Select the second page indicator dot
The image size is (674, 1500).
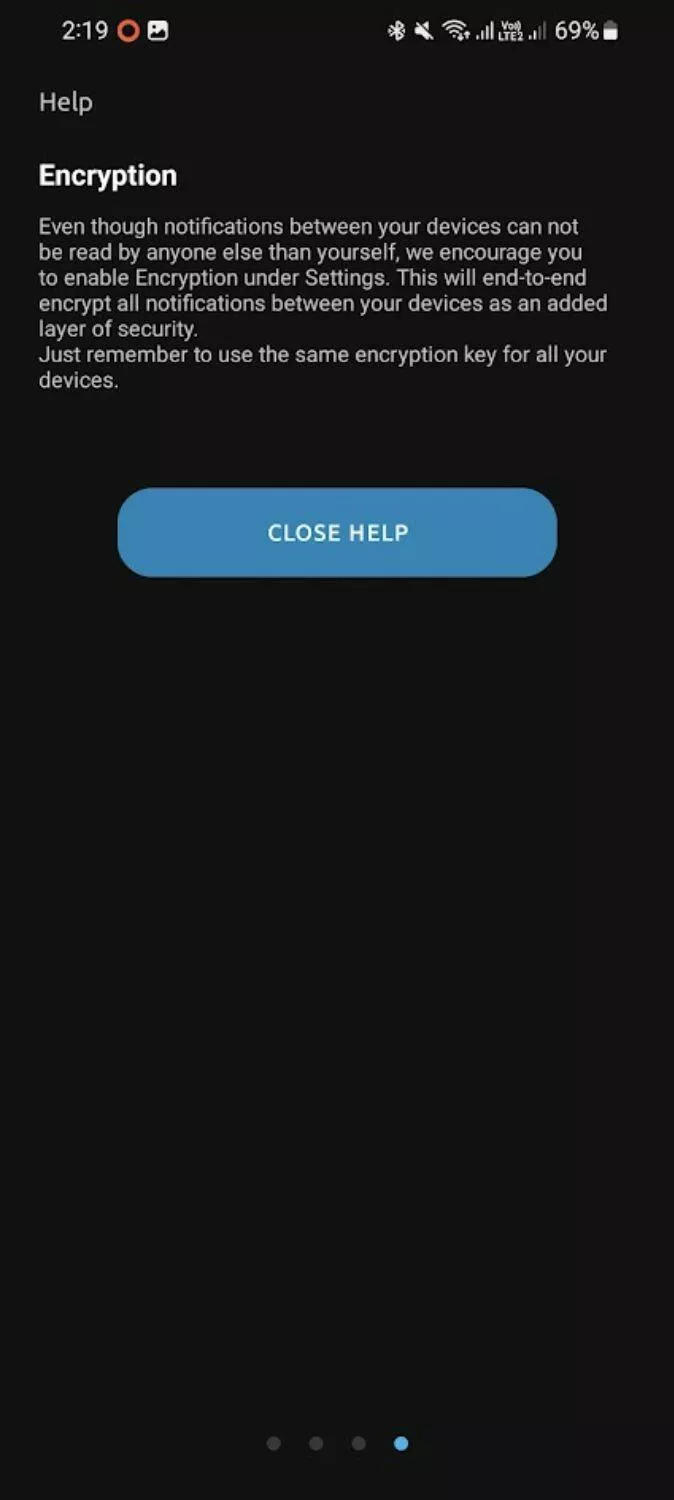316,1443
